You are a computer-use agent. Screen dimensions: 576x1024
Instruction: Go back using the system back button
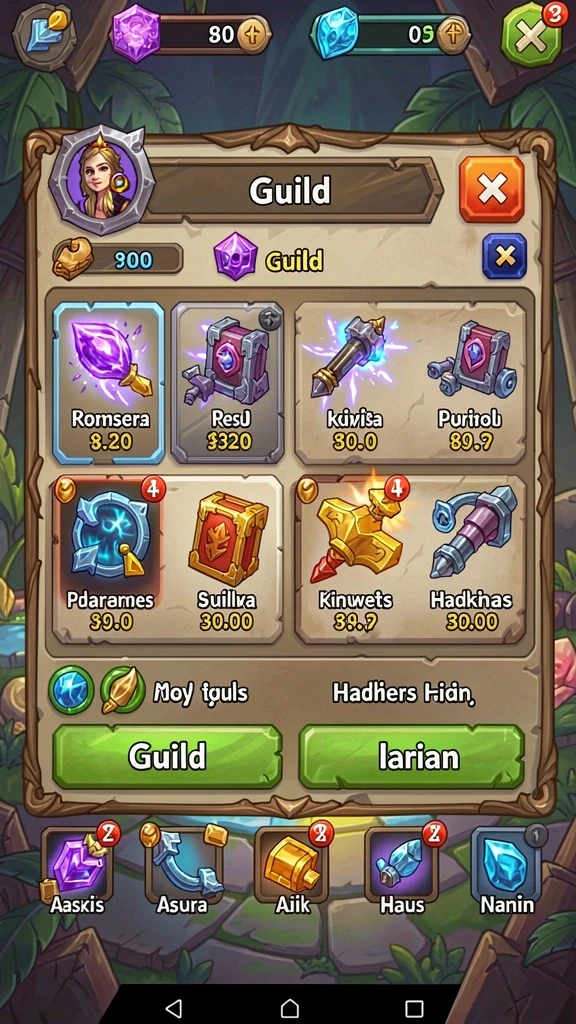172,1008
